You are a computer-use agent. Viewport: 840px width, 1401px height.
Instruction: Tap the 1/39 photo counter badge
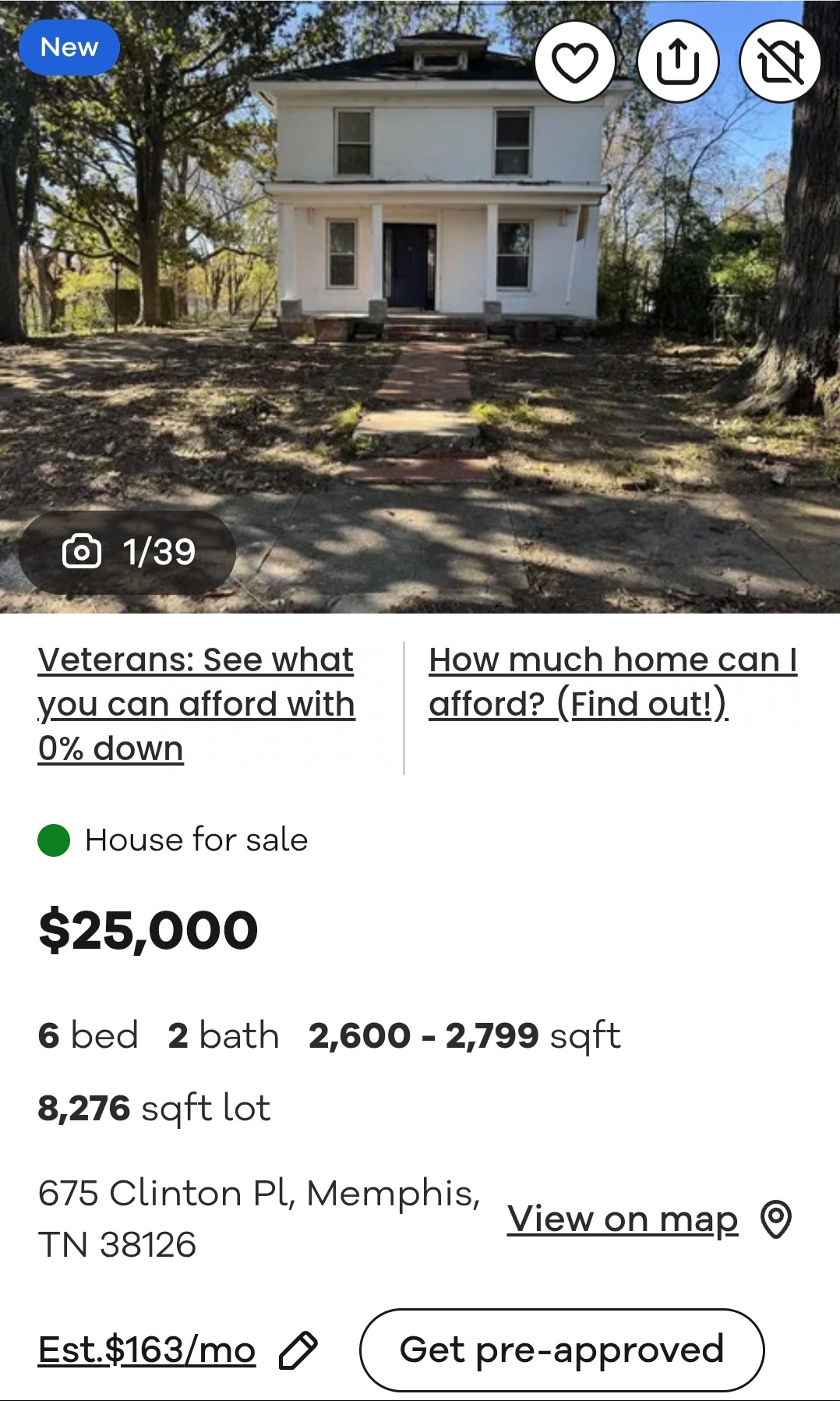128,552
